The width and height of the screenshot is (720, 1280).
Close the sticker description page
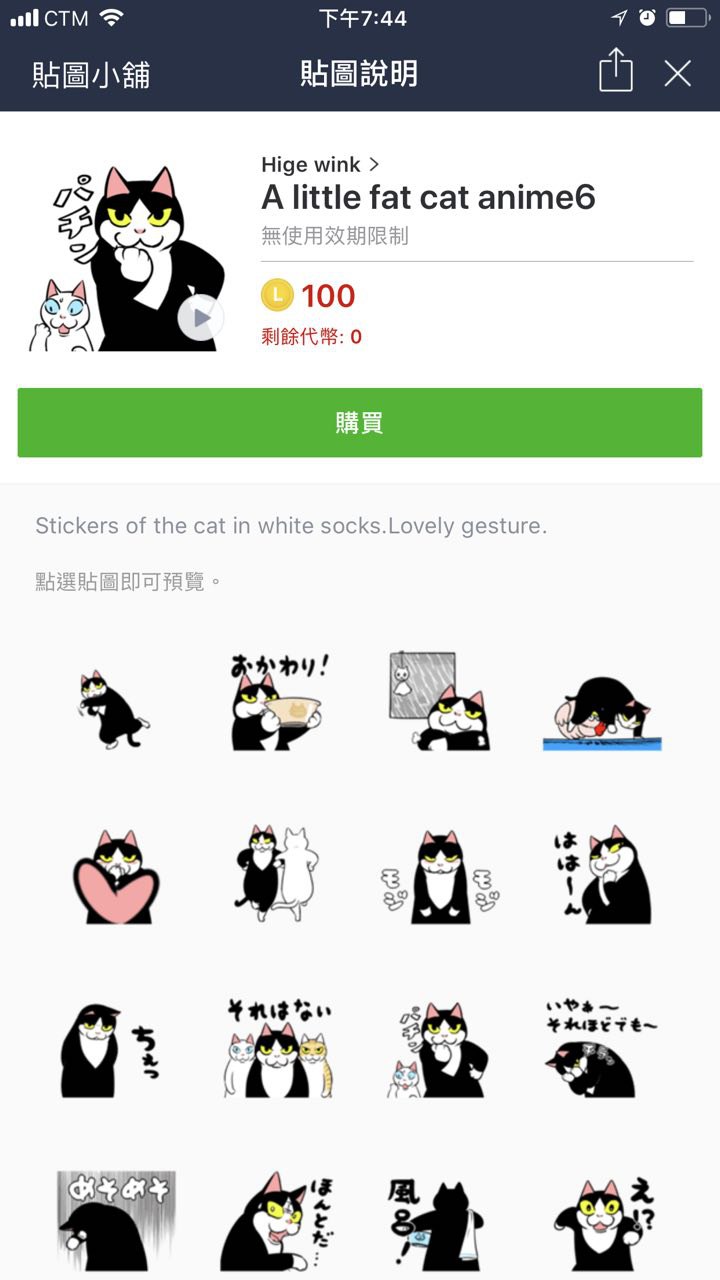(x=678, y=73)
